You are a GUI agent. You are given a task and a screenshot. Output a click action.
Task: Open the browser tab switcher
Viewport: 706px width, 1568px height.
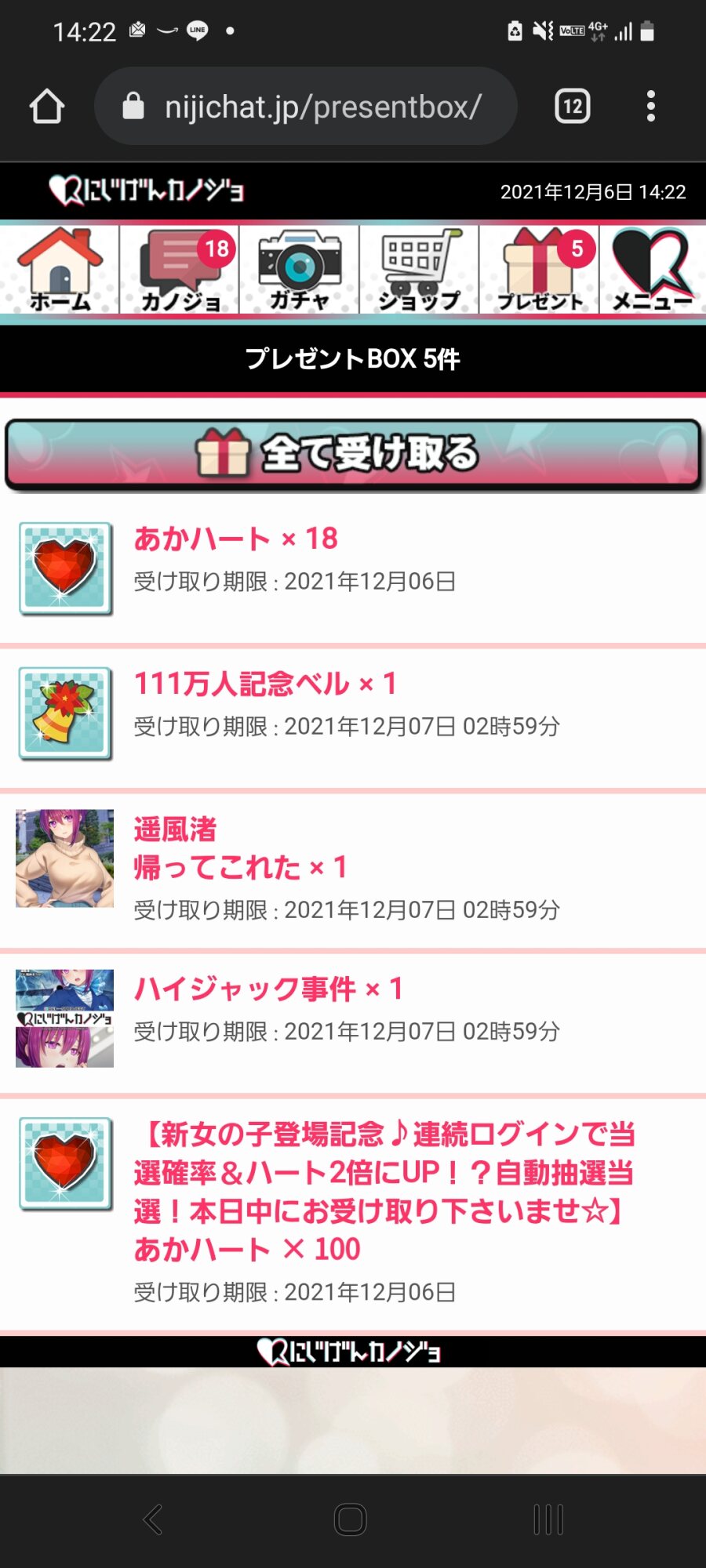pos(573,107)
